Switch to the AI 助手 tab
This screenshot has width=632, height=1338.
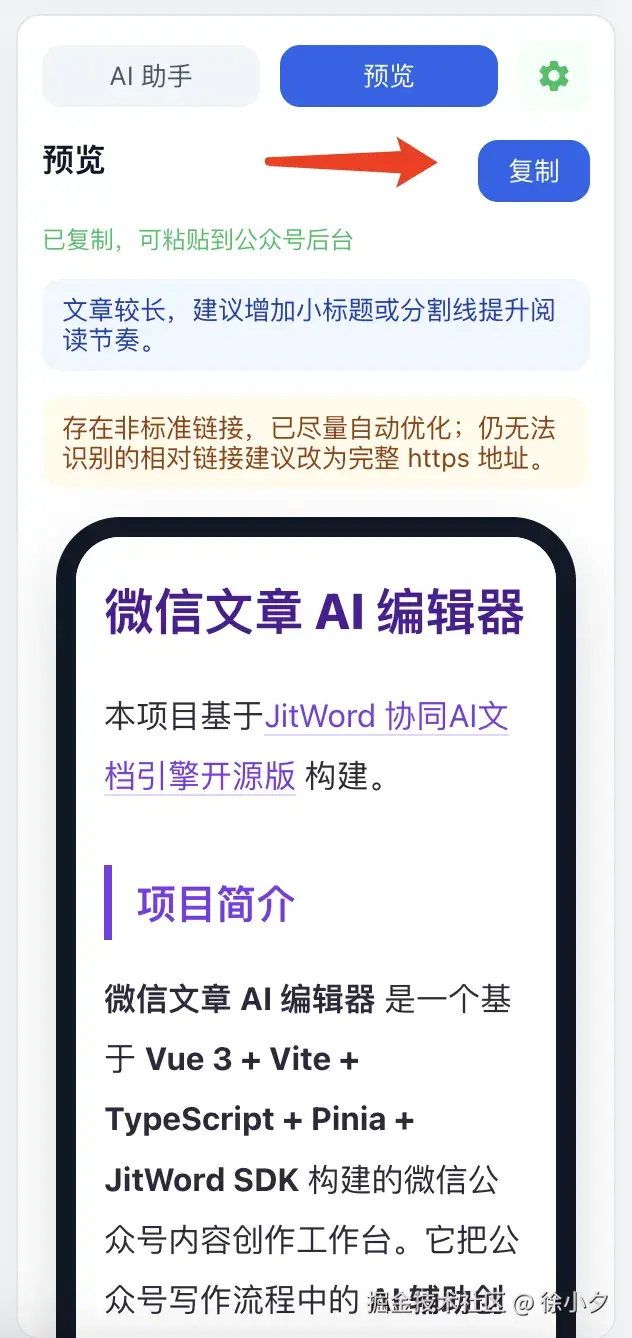pyautogui.click(x=151, y=76)
